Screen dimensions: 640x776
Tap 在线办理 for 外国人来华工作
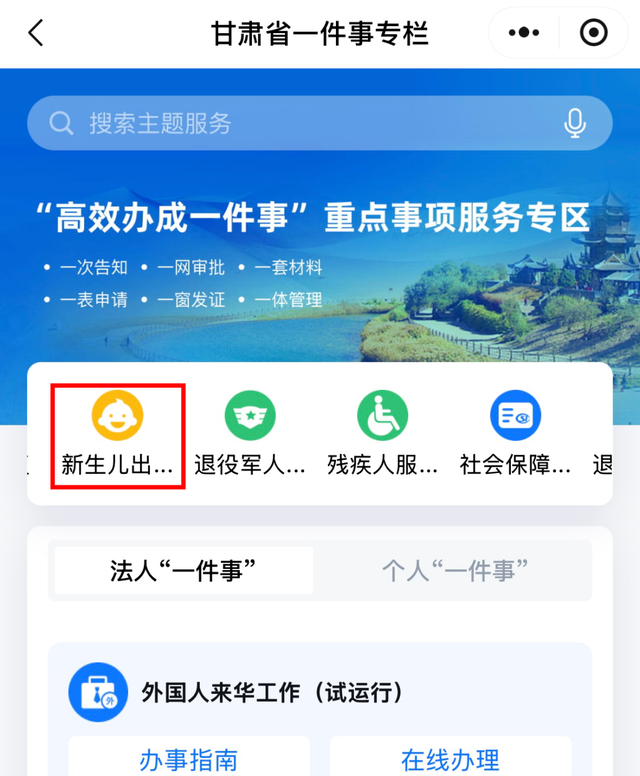pos(450,759)
